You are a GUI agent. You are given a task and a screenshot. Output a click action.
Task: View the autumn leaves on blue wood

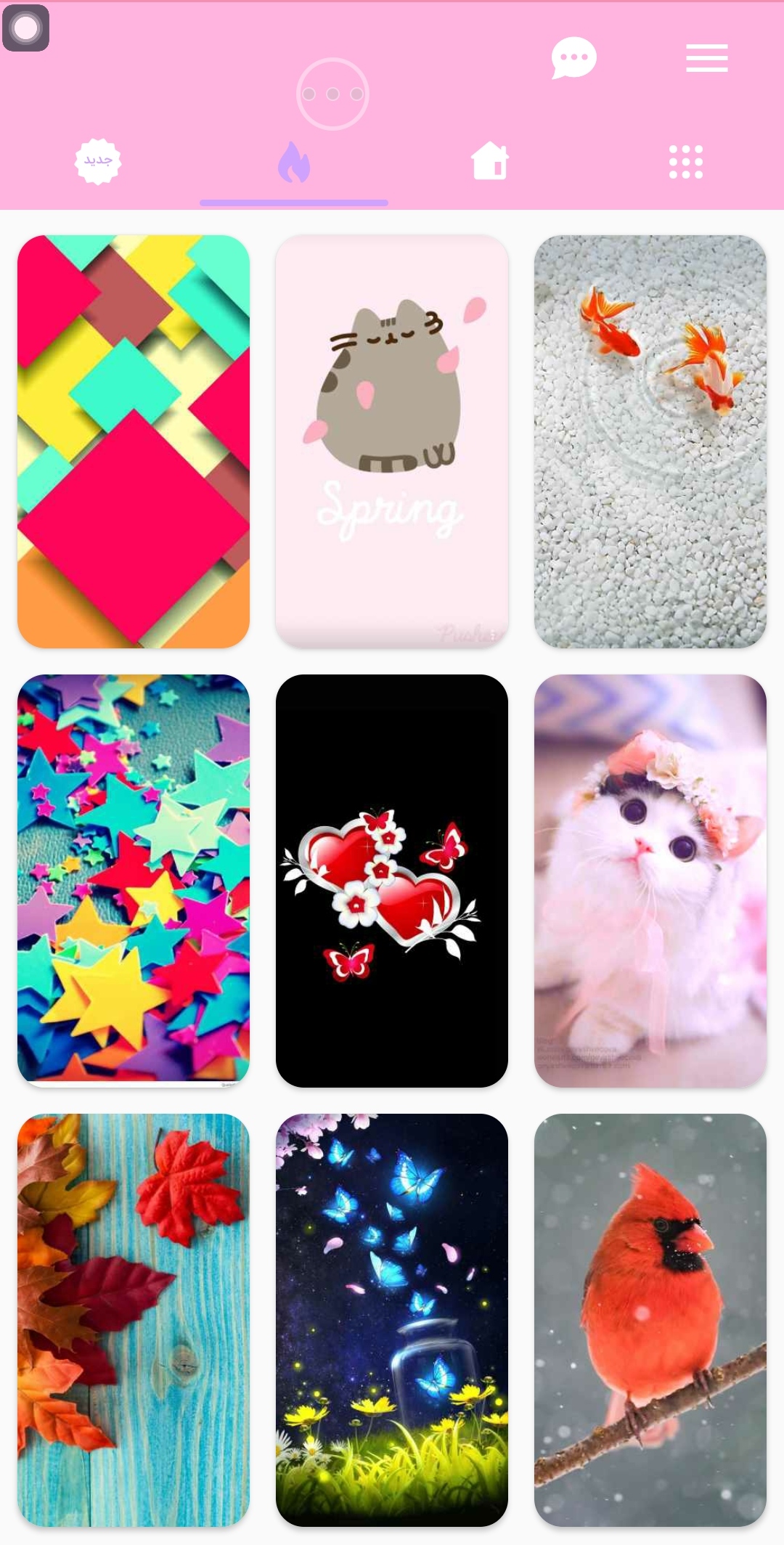coord(134,1320)
